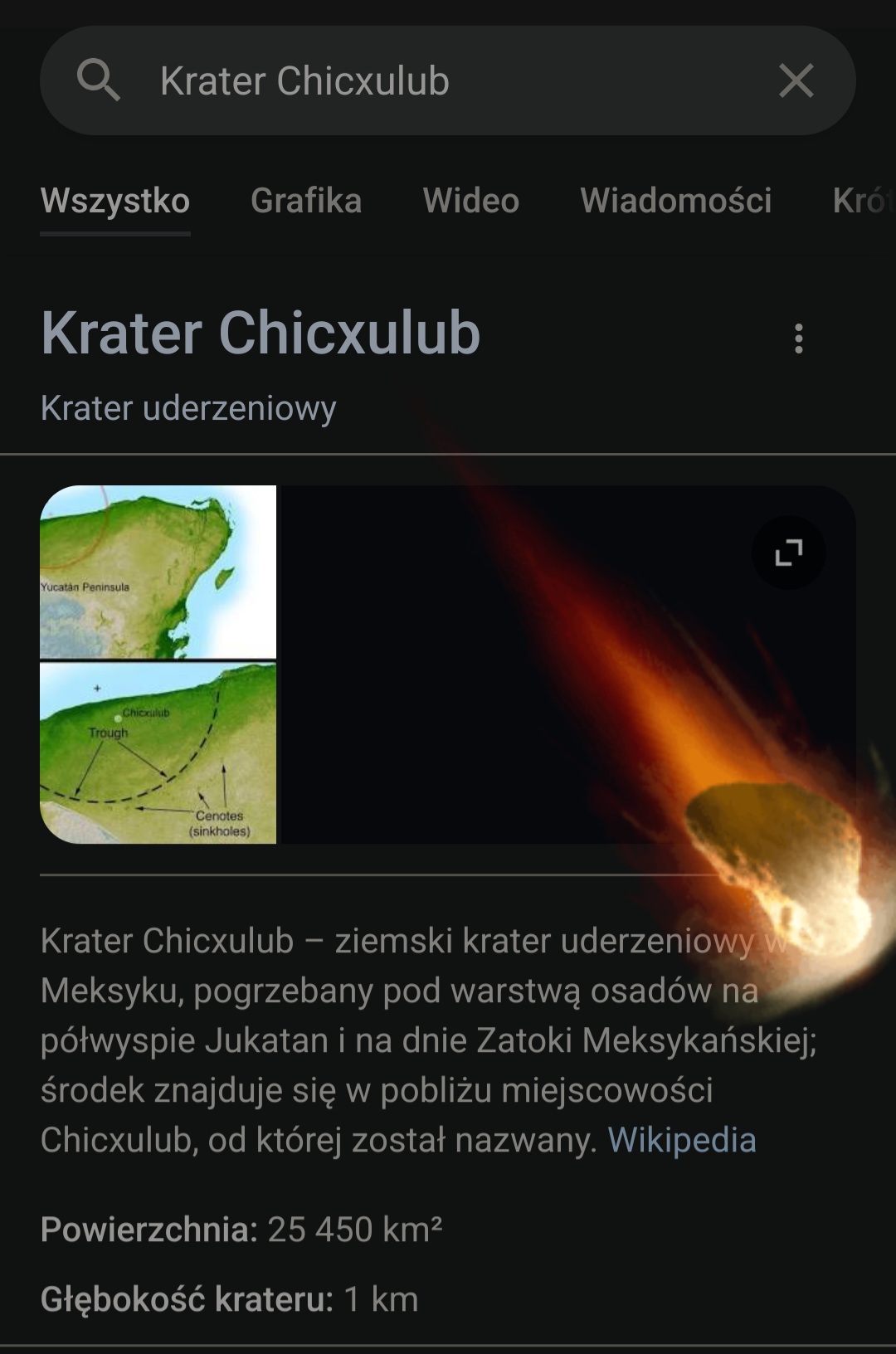
Task: Open the Wiadomości tab
Action: pyautogui.click(x=675, y=201)
